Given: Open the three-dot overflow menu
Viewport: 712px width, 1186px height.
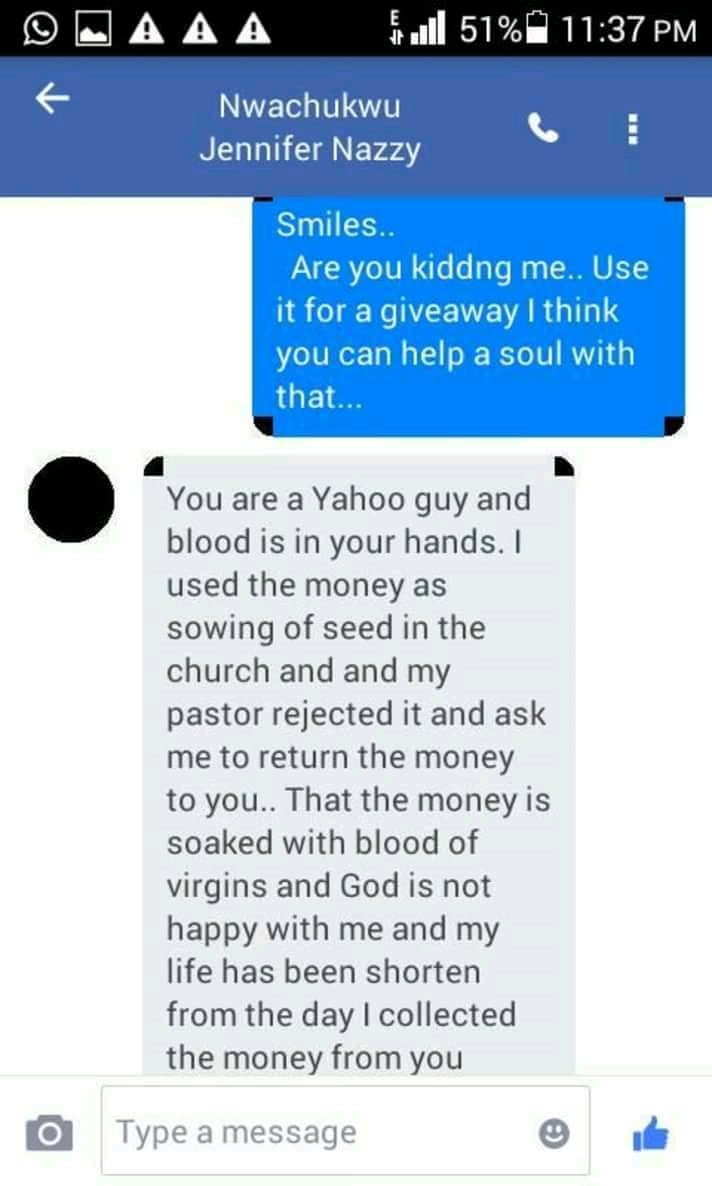Looking at the screenshot, I should tap(632, 128).
